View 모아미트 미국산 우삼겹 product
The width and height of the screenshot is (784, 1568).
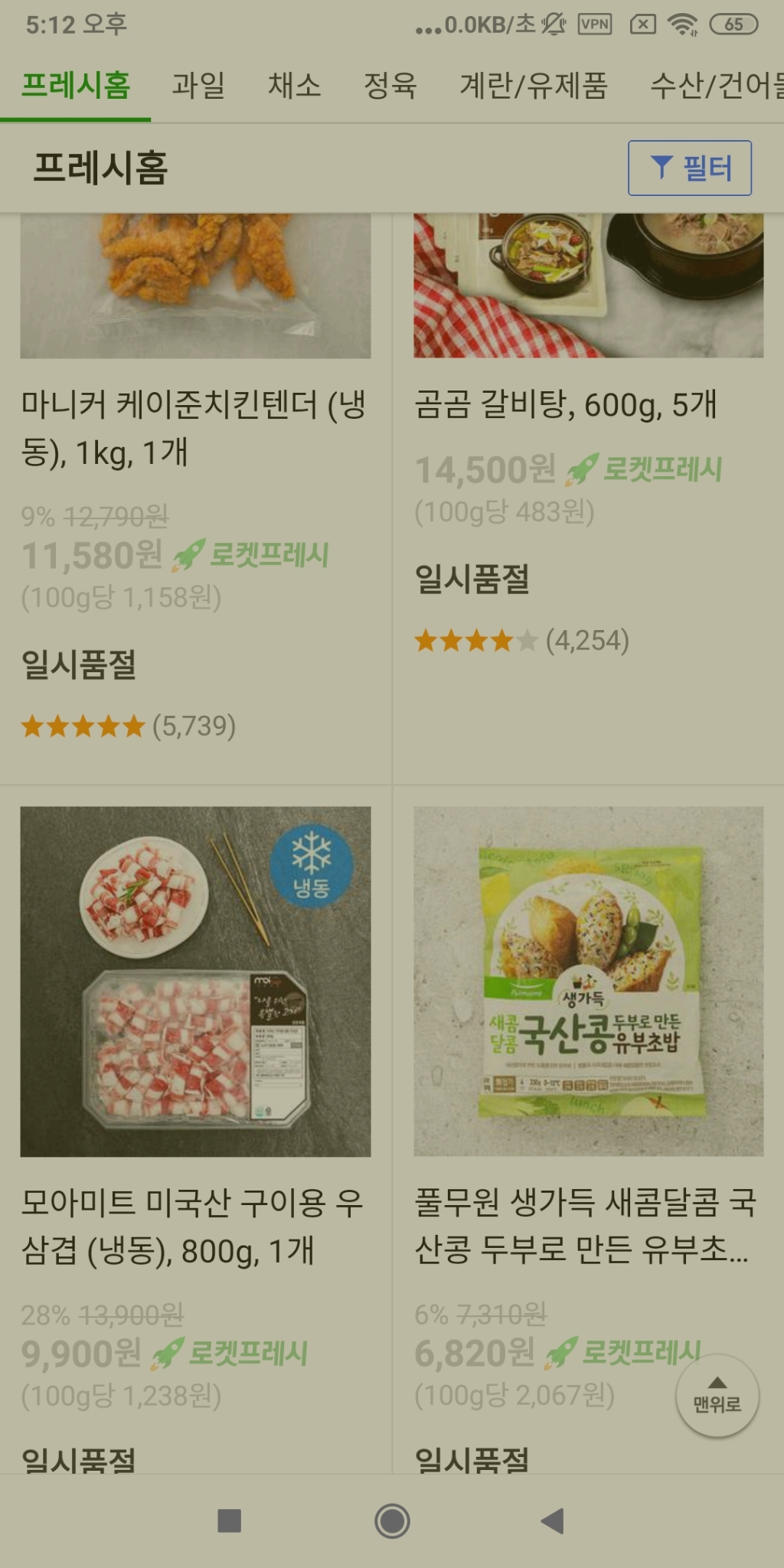195,982
